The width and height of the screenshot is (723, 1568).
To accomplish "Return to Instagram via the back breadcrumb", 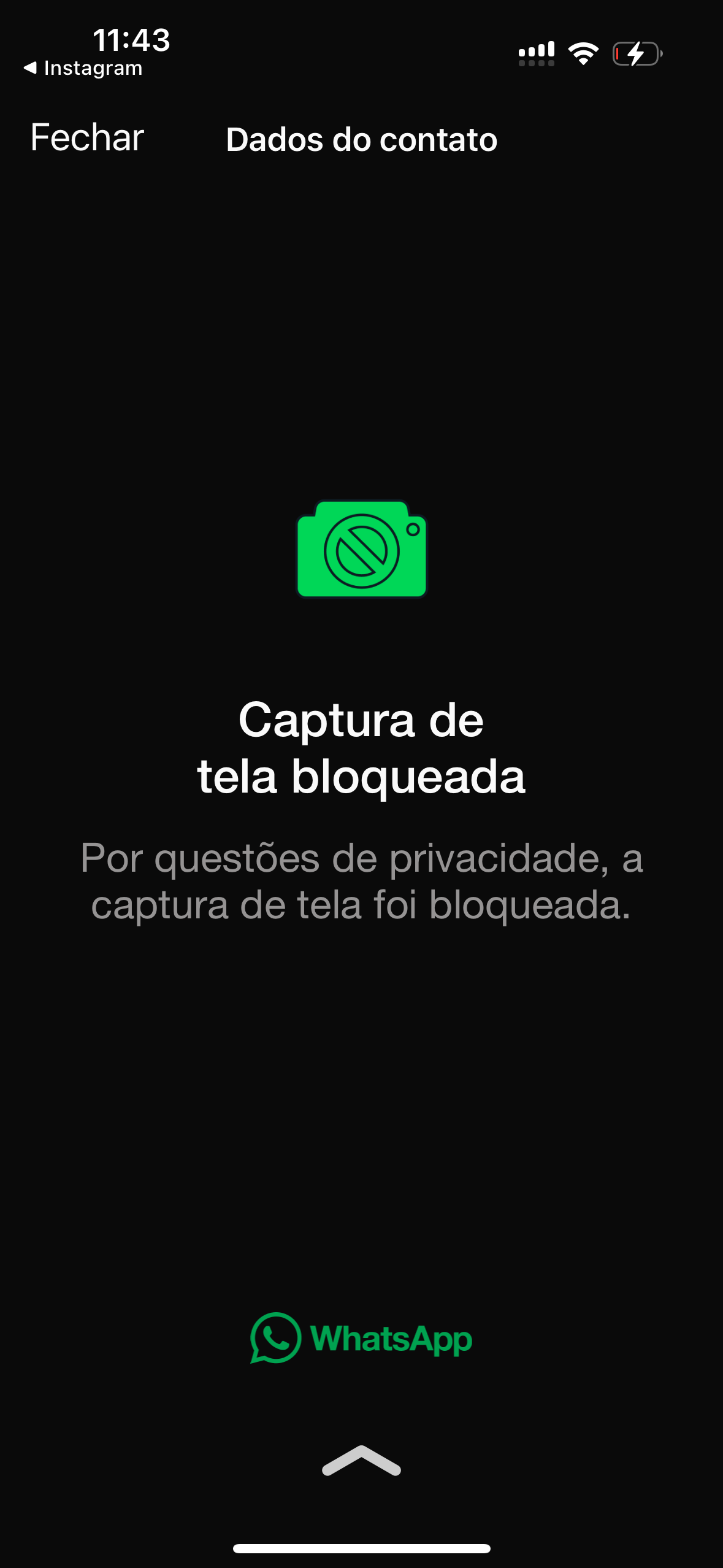I will pos(83,68).
